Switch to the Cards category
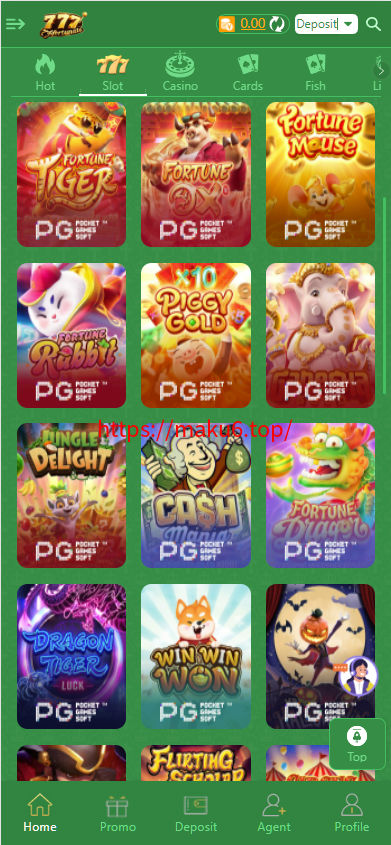Screen dimensions: 391x845 tap(248, 73)
